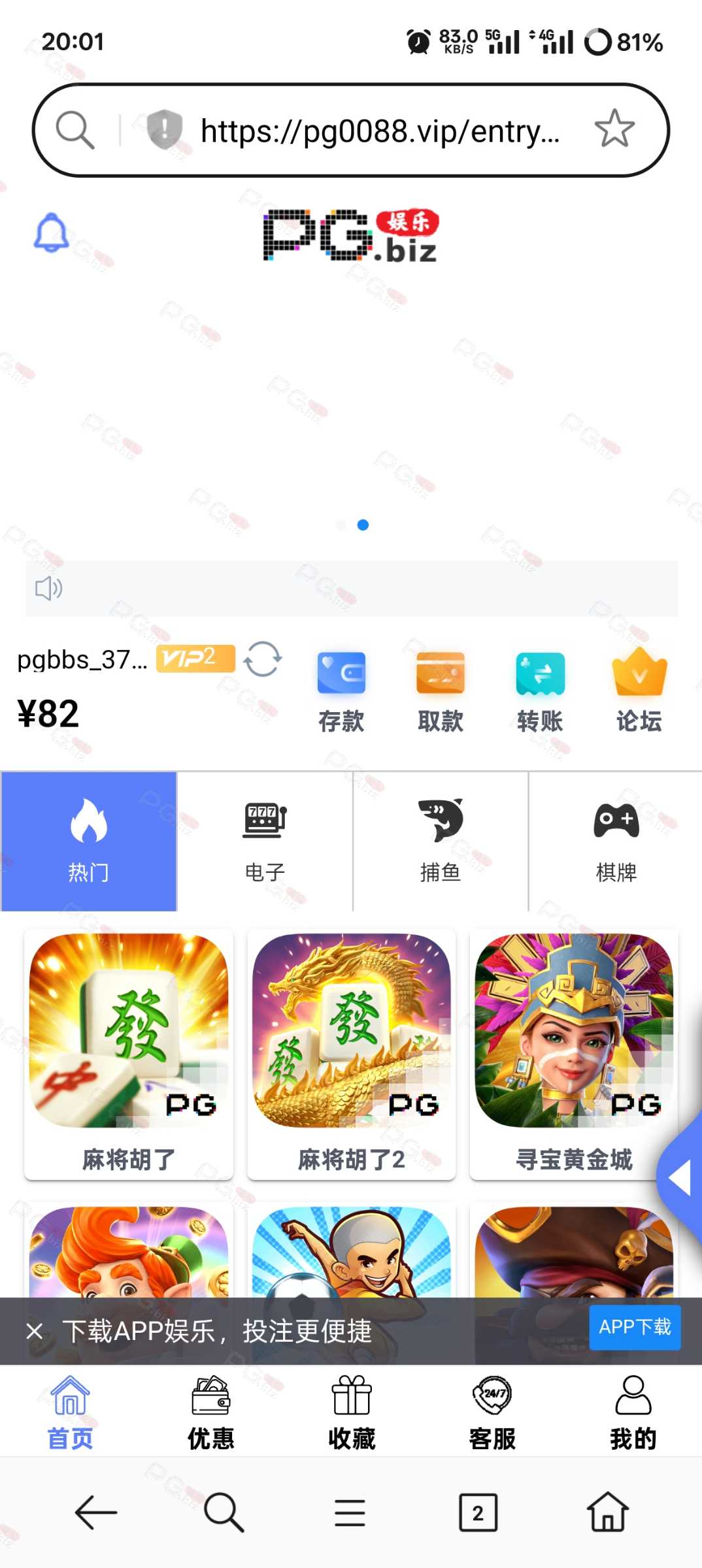The height and width of the screenshot is (1568, 702).
Task: Open the 客服 support tab
Action: click(492, 1413)
